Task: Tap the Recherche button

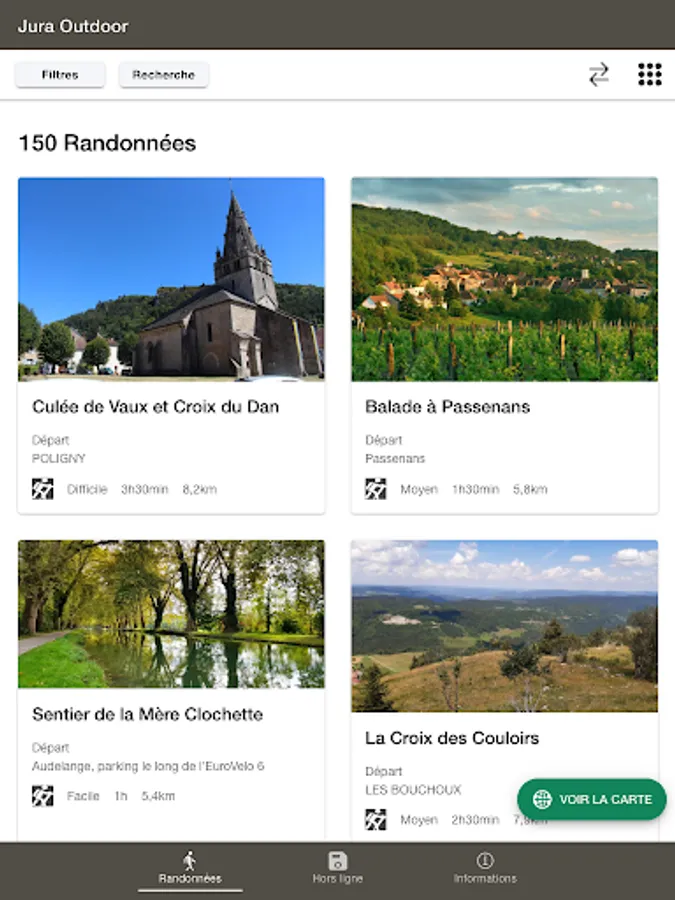Action: click(x=164, y=75)
